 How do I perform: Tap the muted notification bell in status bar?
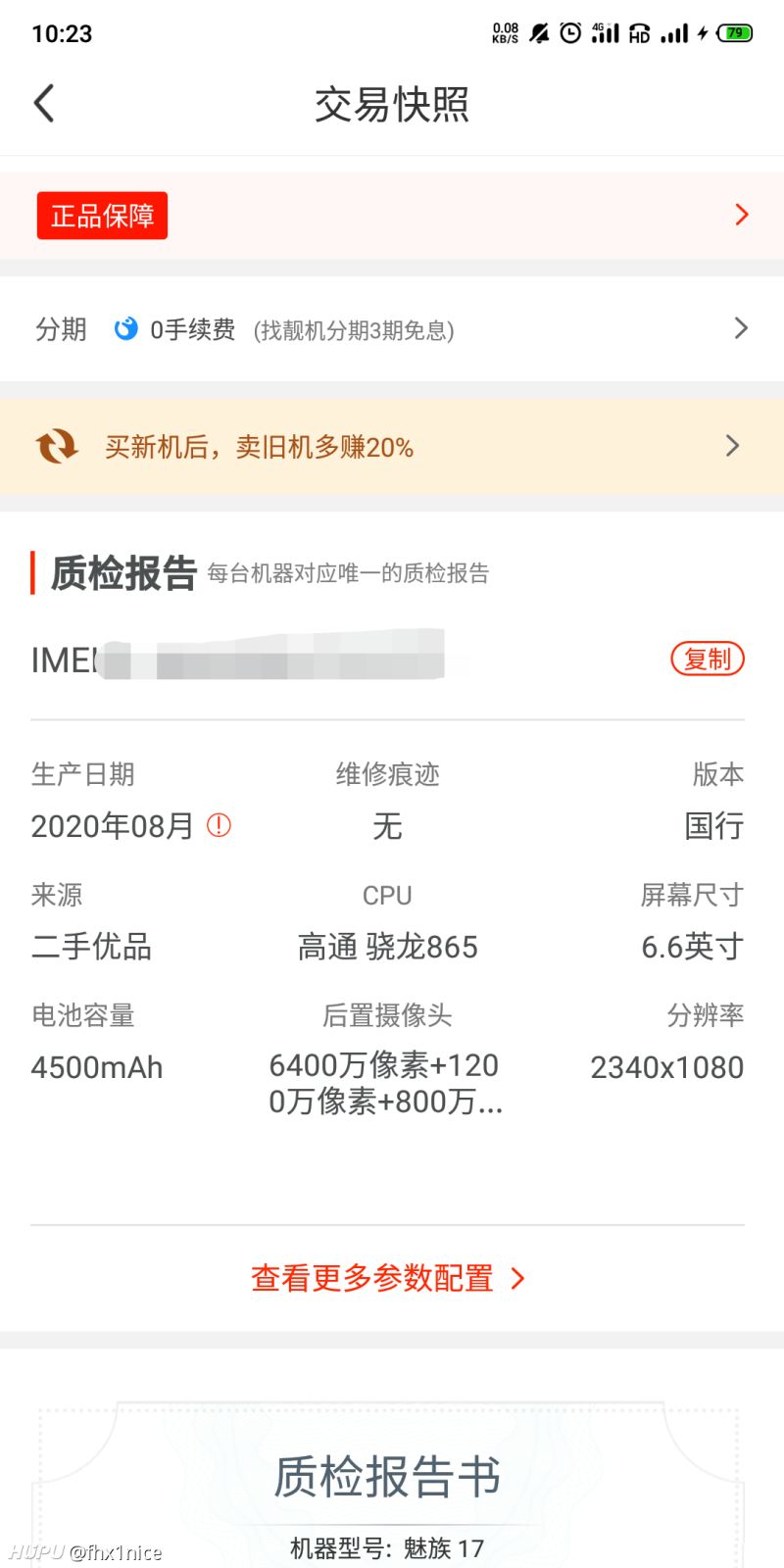539,32
